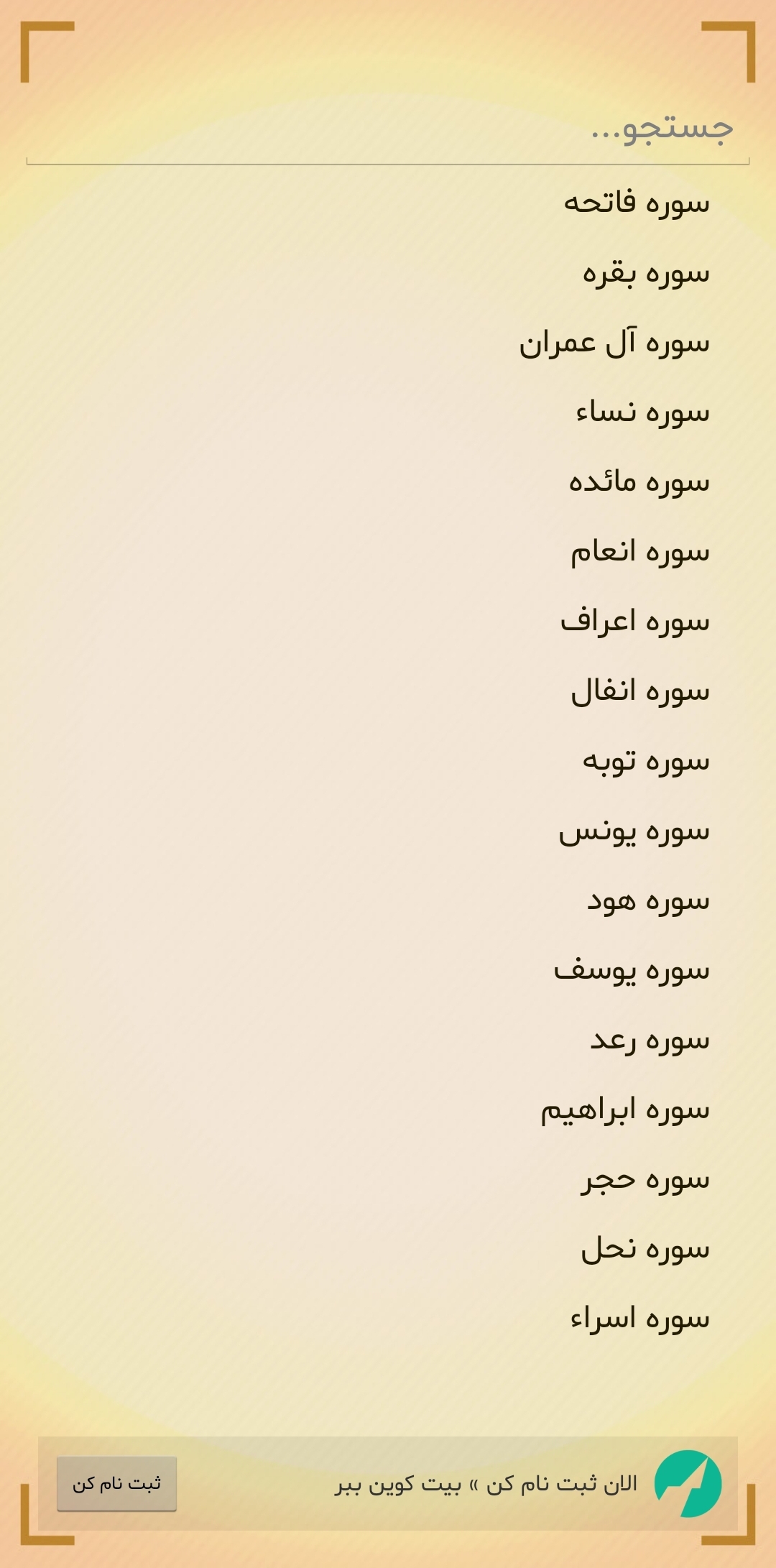
Task: Open سوره فاتحه
Action: tap(388, 203)
